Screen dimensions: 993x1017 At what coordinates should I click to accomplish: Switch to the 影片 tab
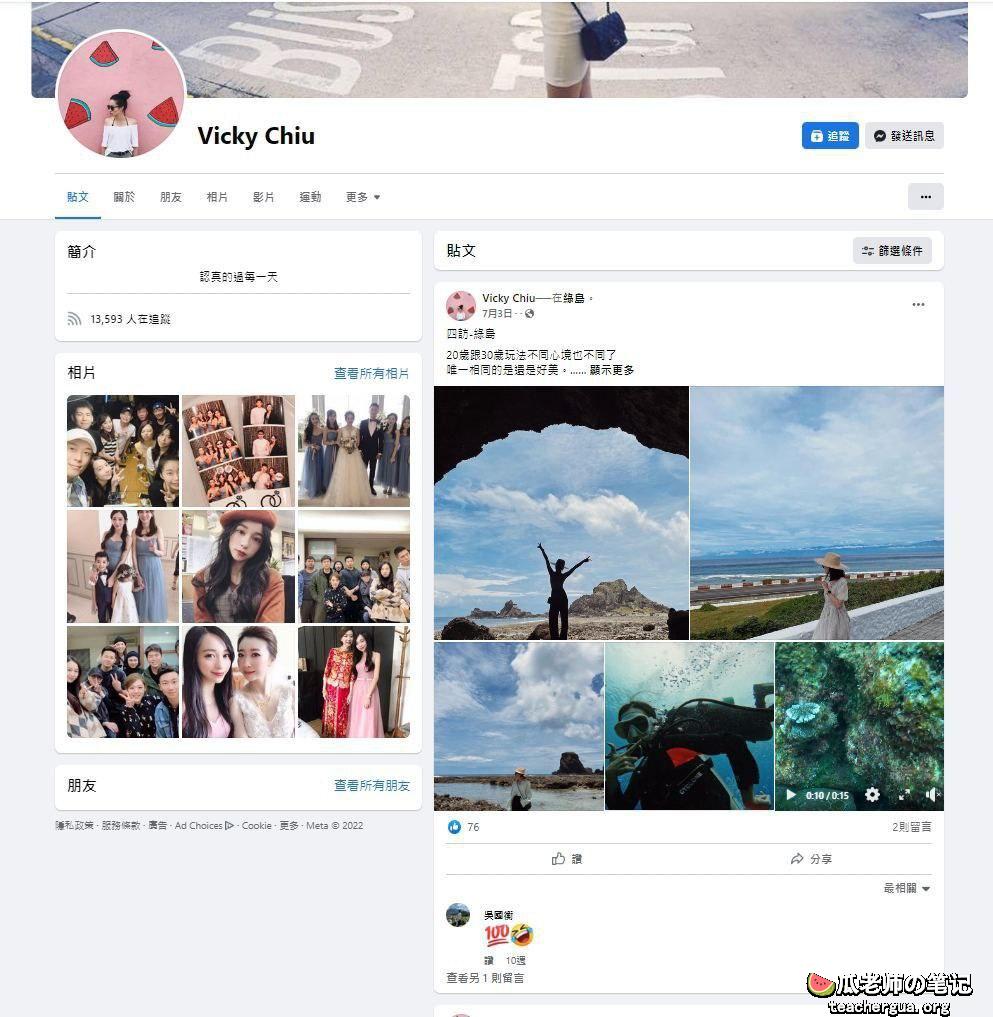(264, 197)
